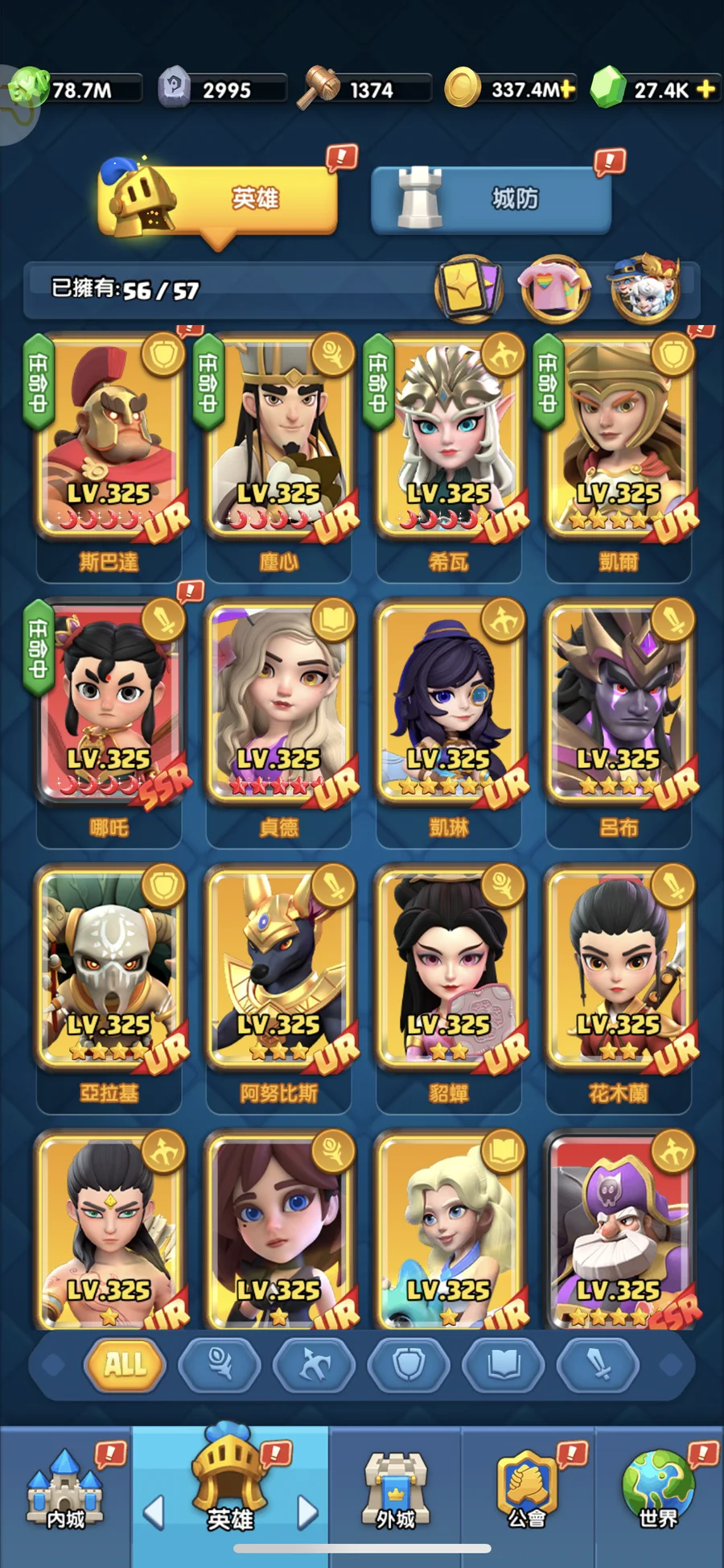
Task: Add more gold coins
Action: pyautogui.click(x=568, y=89)
